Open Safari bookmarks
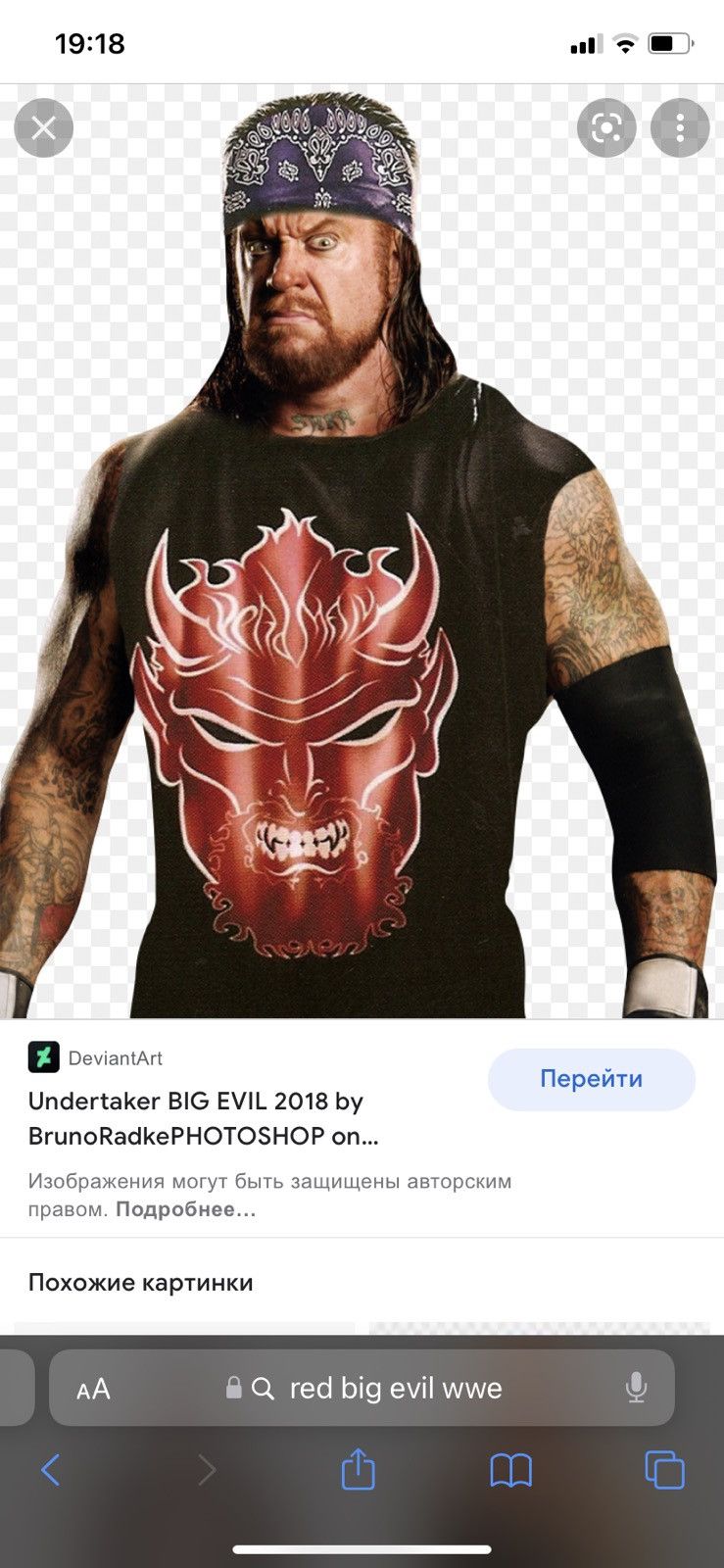The width and height of the screenshot is (724, 1568). click(x=510, y=1470)
